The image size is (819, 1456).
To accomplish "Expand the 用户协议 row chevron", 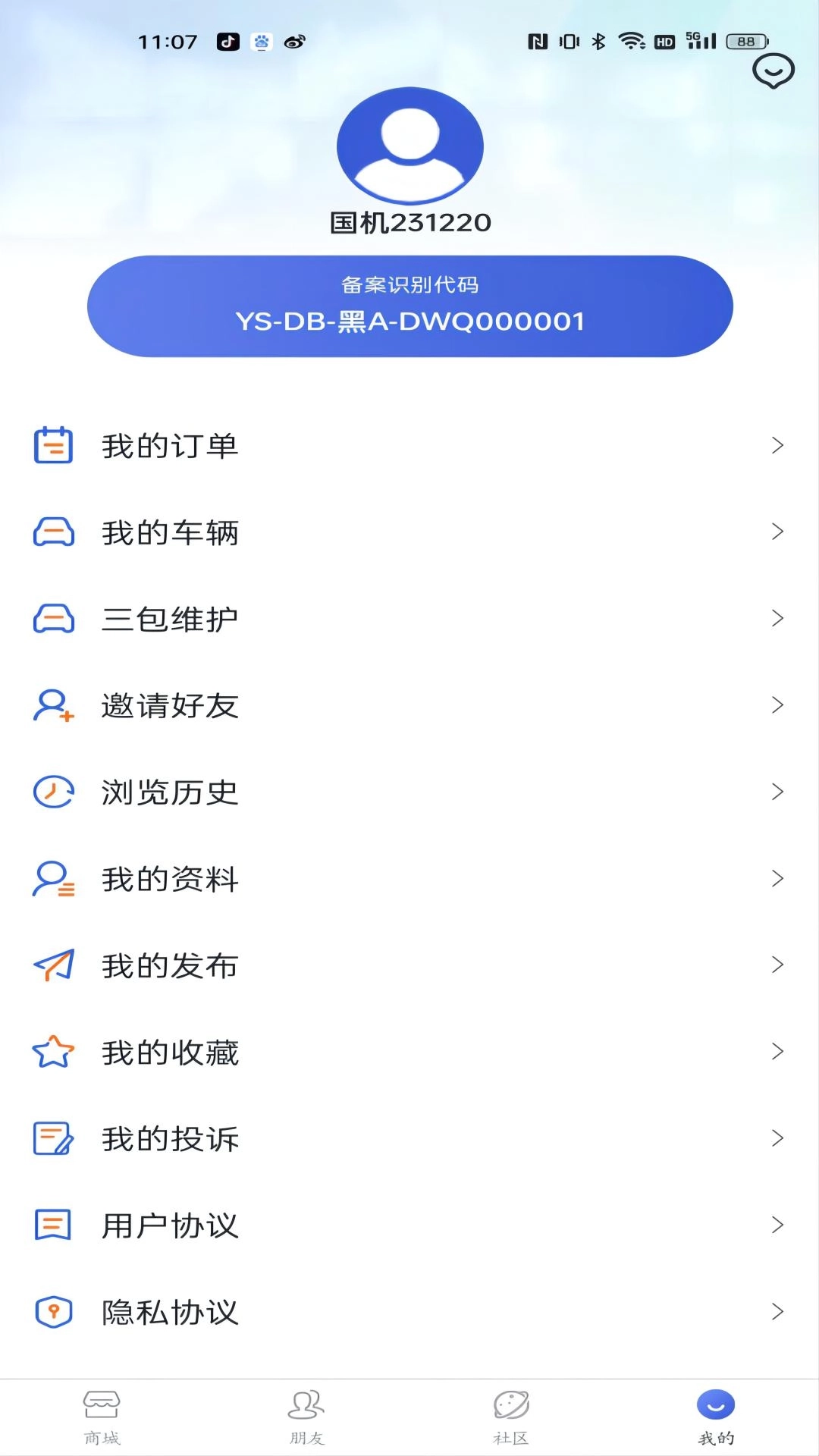I will pyautogui.click(x=777, y=1224).
